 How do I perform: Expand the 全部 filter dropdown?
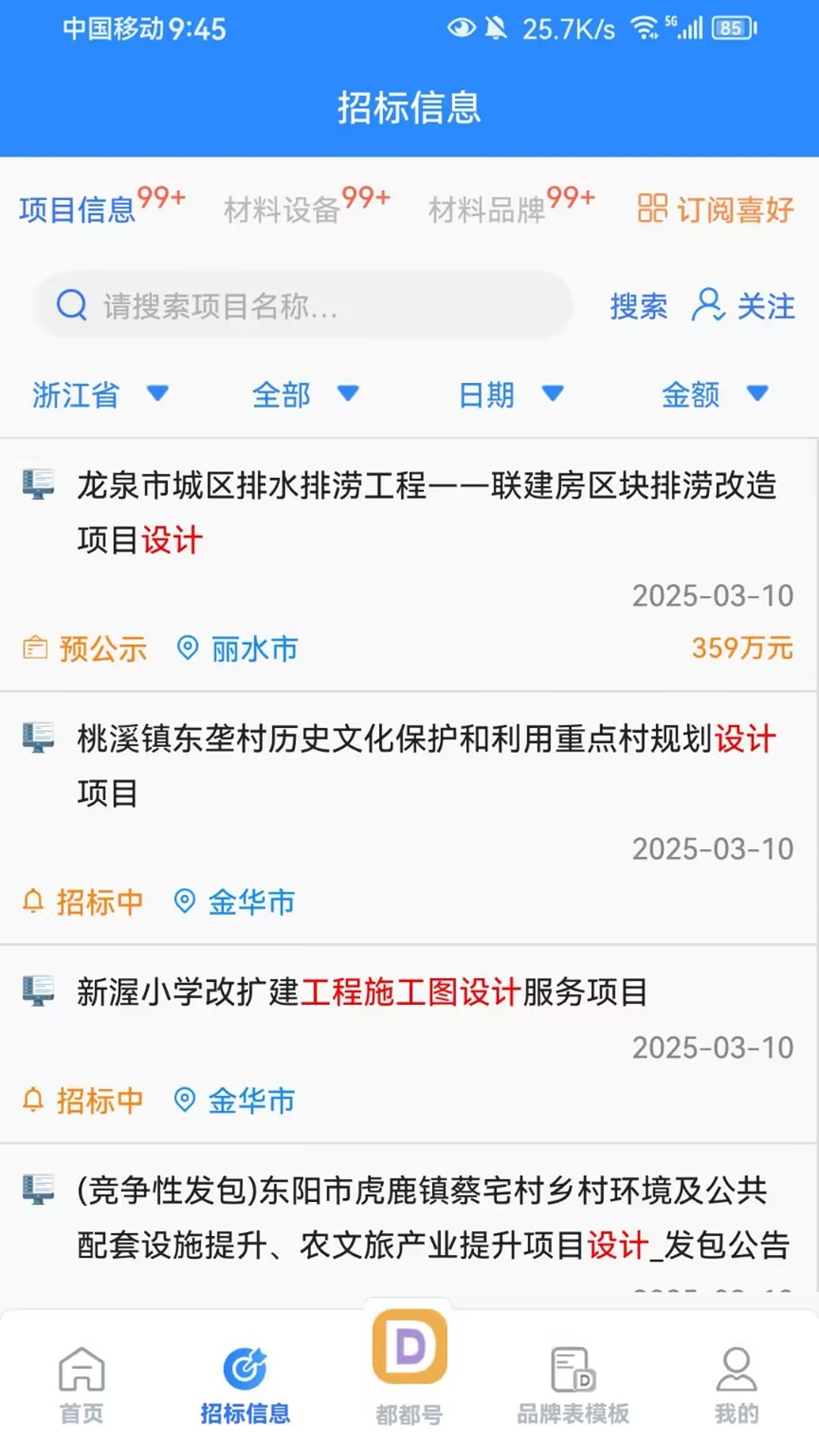click(x=305, y=394)
